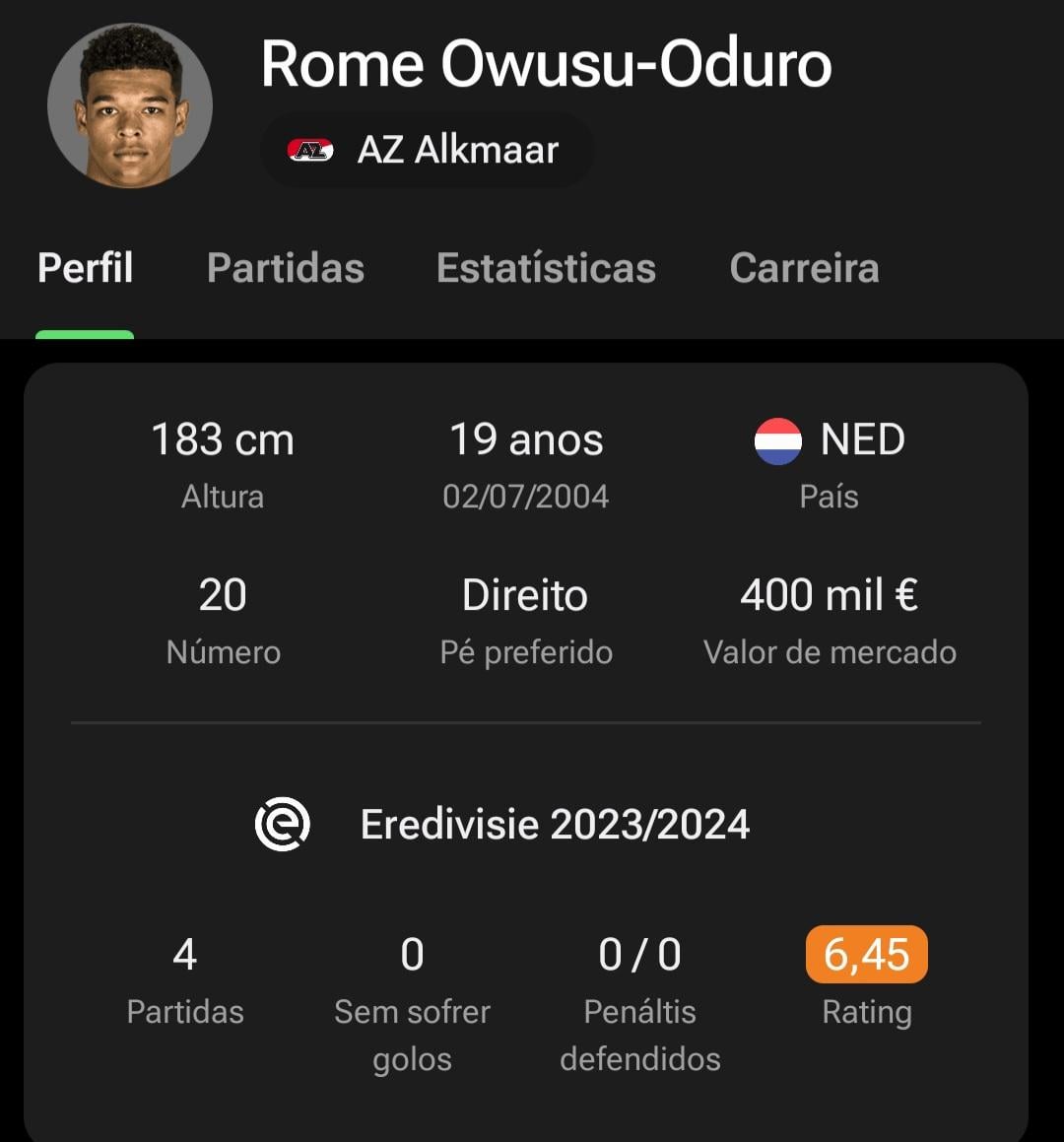Tap the Perfil tab
1064x1142 pixels.
coord(86,268)
